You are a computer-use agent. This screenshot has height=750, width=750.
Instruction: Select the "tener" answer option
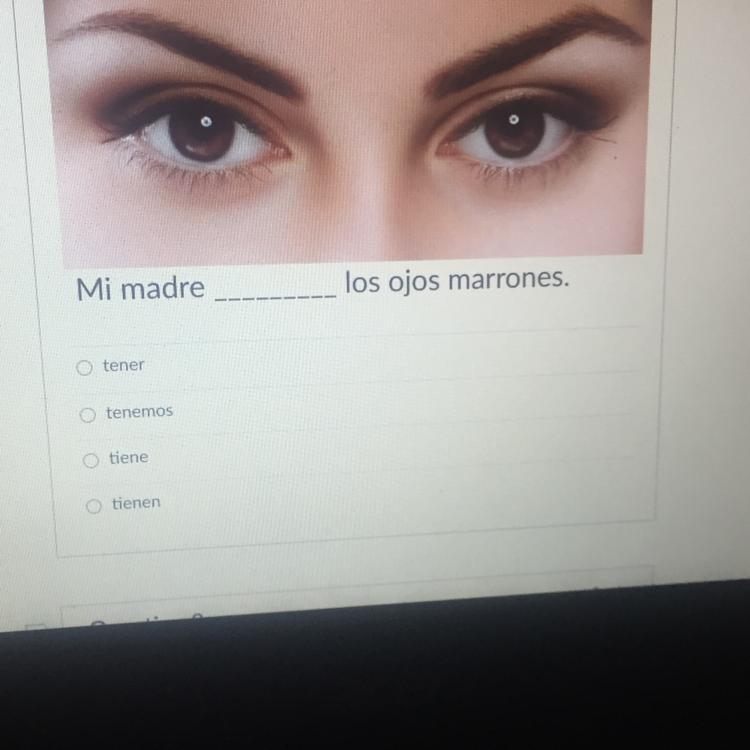(x=84, y=367)
